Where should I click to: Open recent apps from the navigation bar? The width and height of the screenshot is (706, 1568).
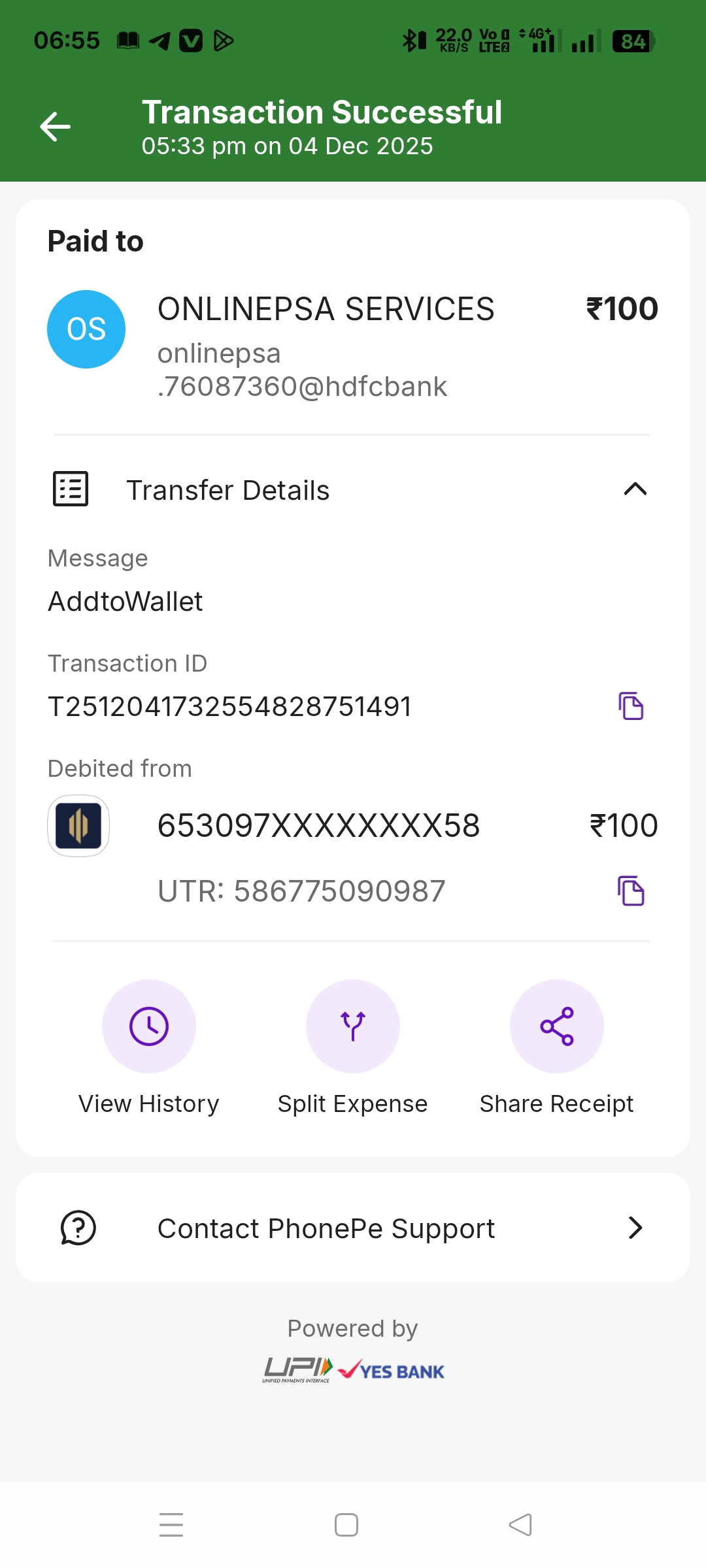coord(171,1525)
